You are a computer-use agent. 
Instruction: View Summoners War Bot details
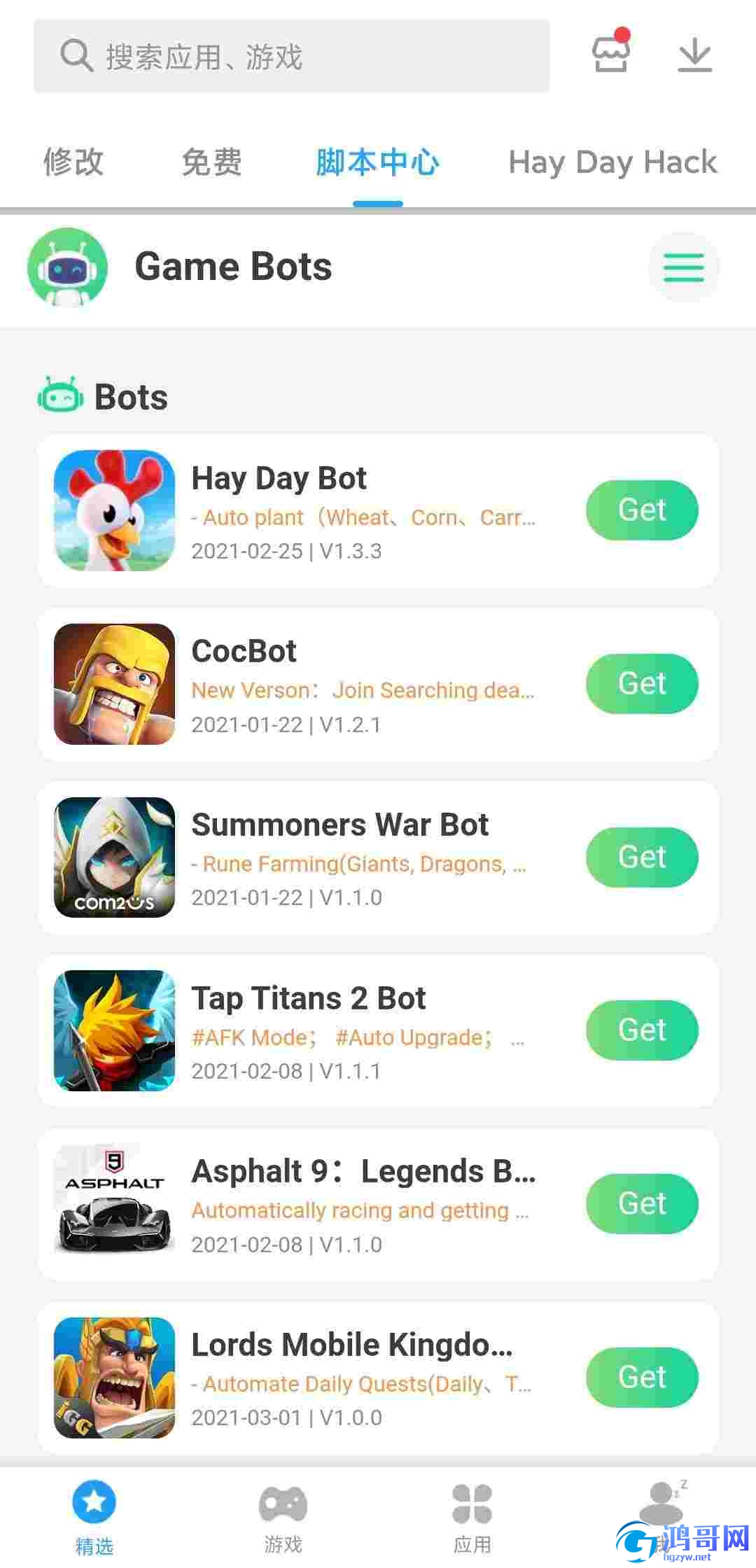pyautogui.click(x=350, y=858)
